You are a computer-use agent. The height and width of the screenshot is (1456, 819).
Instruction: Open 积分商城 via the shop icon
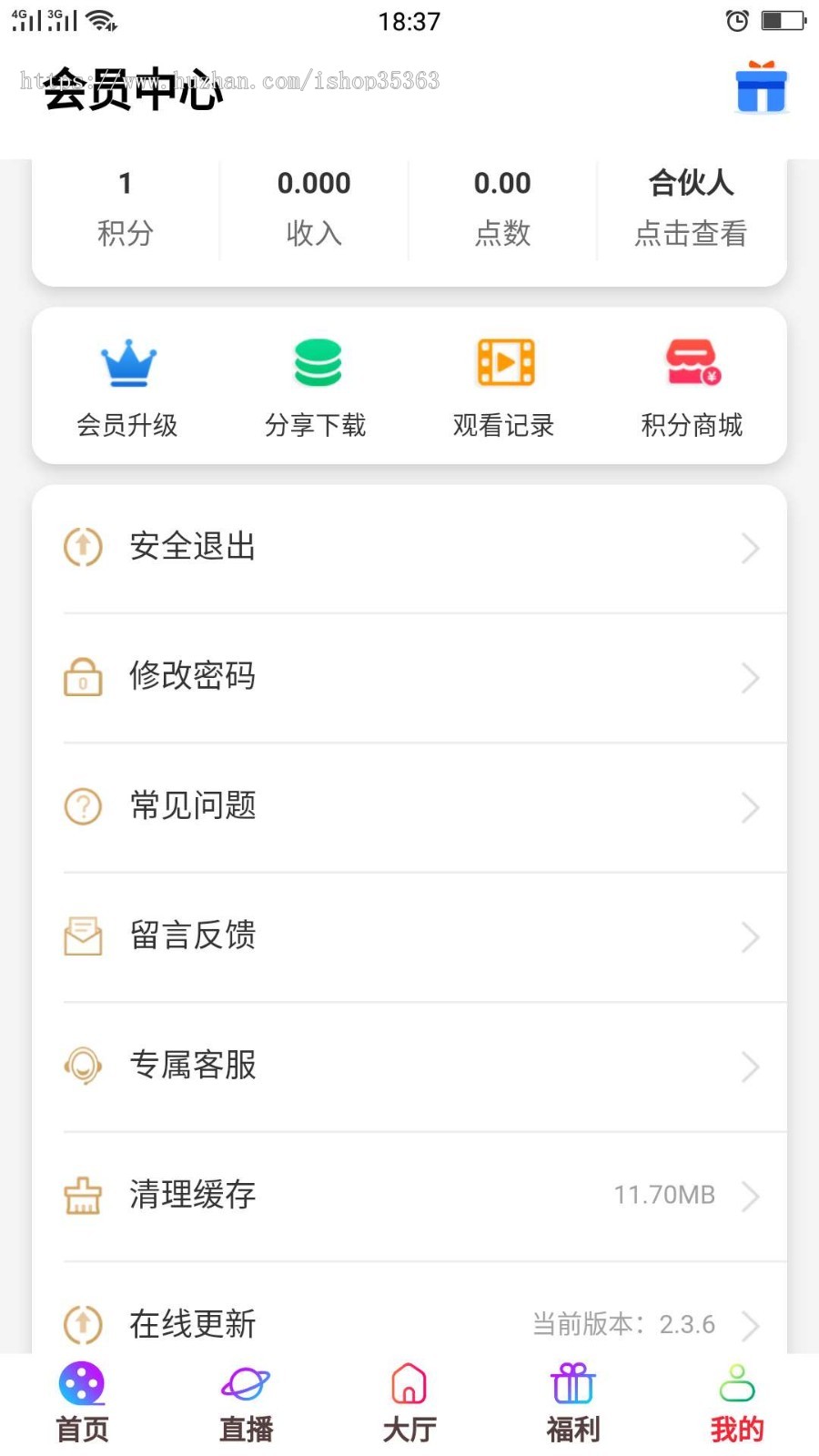tap(693, 362)
